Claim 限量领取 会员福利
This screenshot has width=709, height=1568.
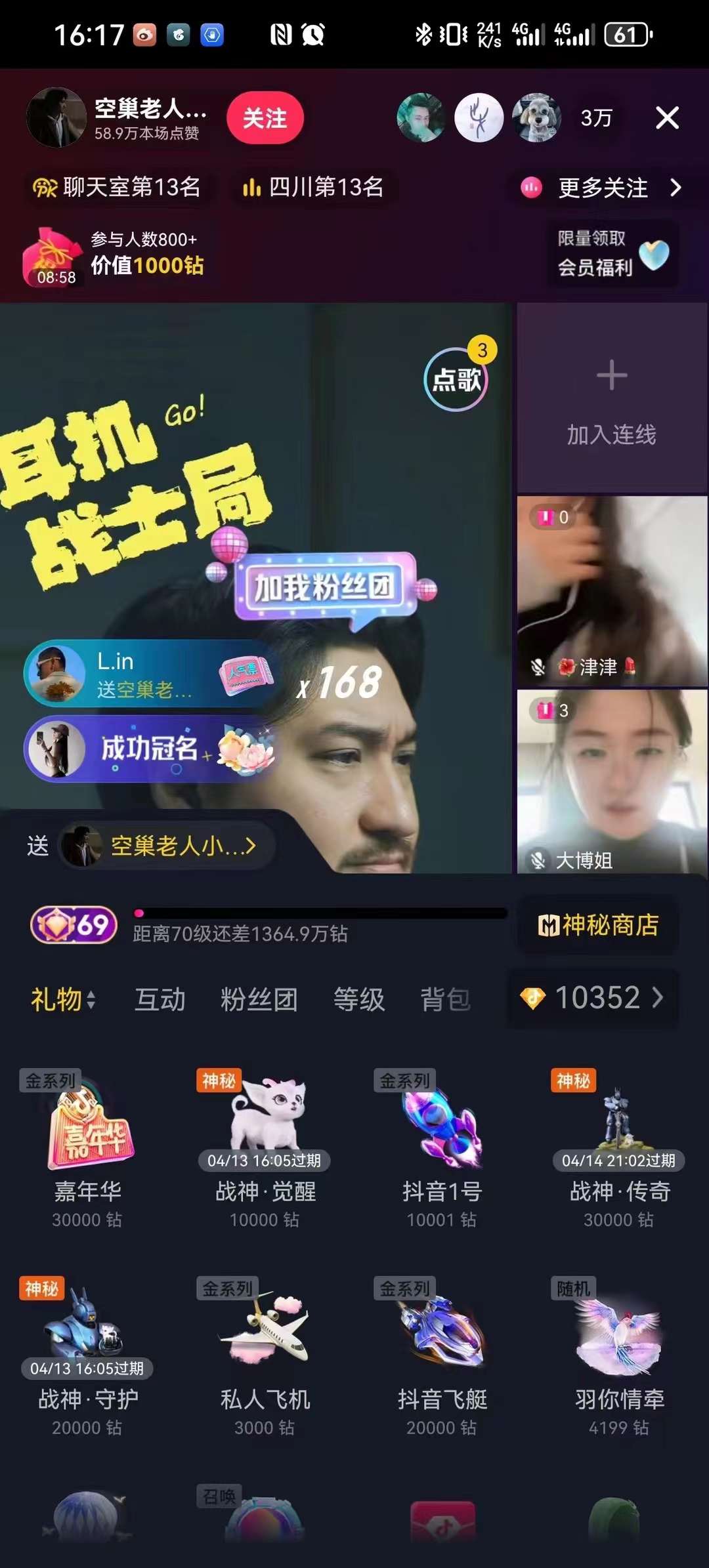(612, 253)
